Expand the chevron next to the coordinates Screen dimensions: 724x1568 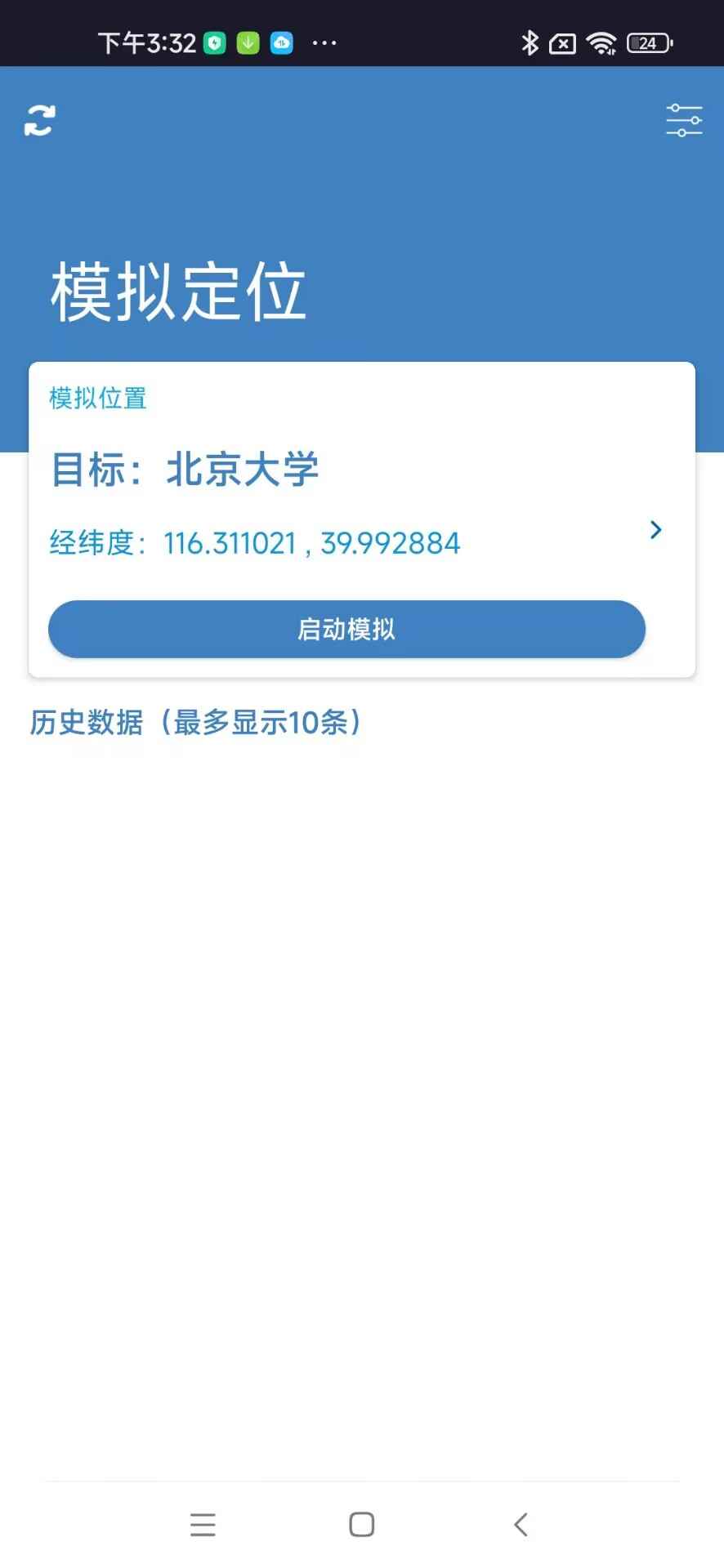point(655,531)
